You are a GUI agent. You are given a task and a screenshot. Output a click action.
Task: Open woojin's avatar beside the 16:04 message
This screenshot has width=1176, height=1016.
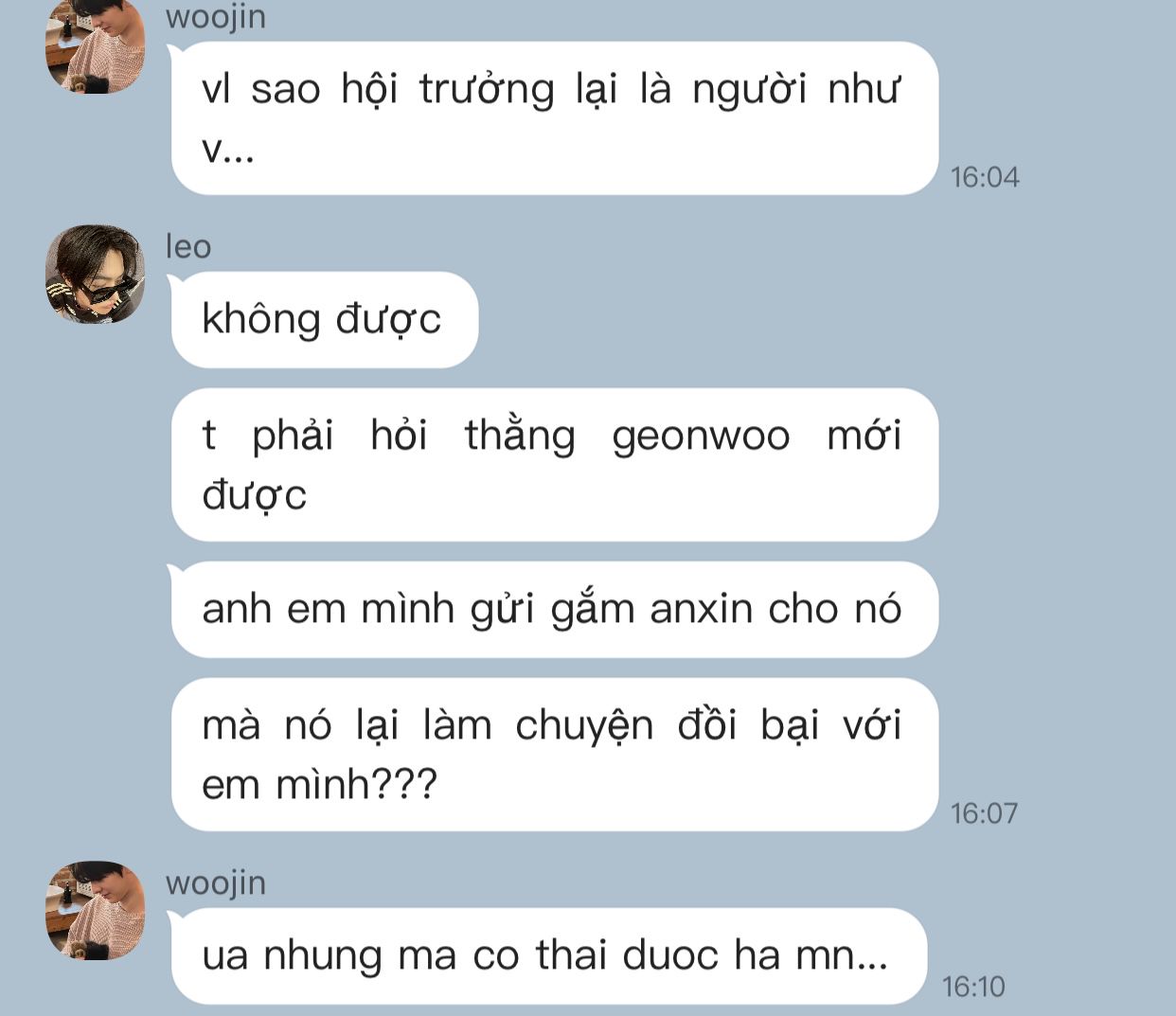[x=95, y=47]
